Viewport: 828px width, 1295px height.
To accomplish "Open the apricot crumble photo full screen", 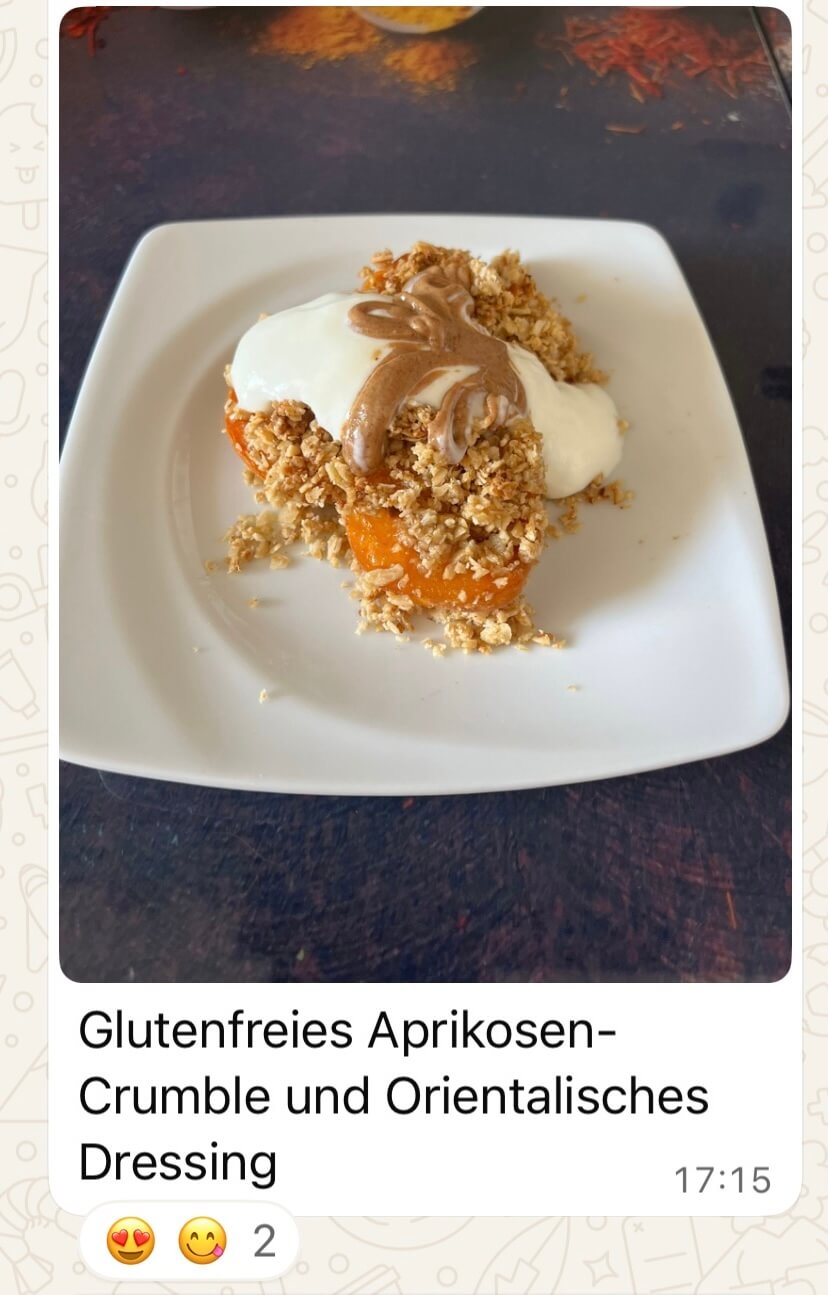I will [x=425, y=494].
